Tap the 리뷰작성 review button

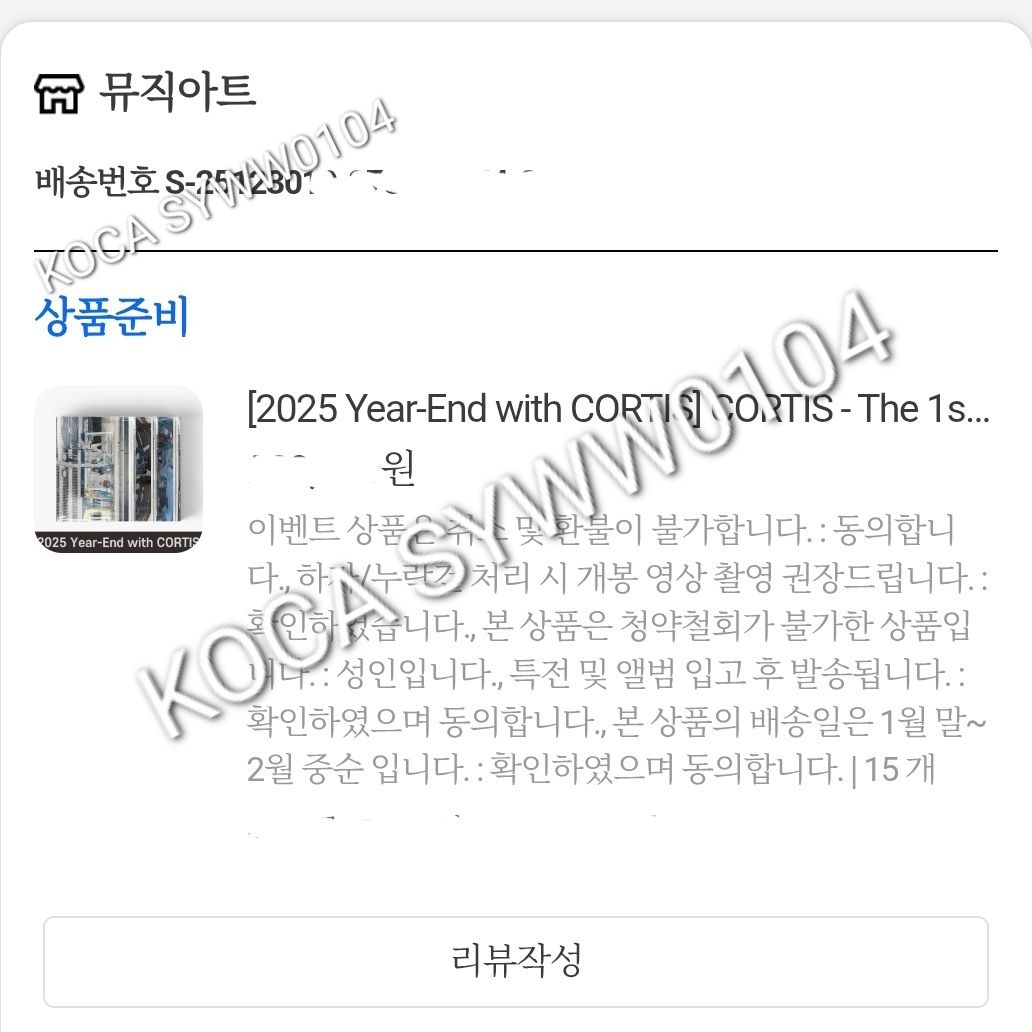[515, 961]
